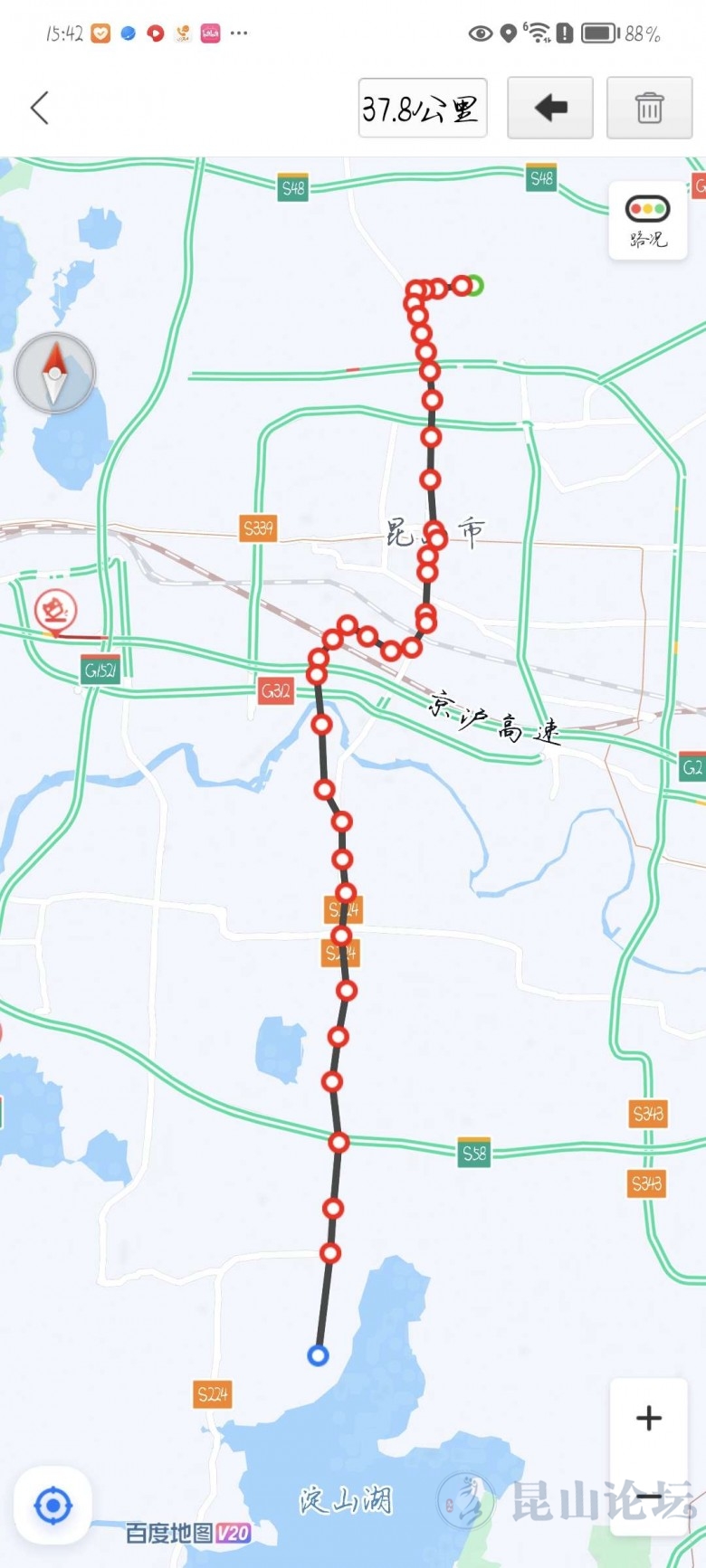Zoom out of the map
The height and width of the screenshot is (1568, 706).
pyautogui.click(x=648, y=1497)
